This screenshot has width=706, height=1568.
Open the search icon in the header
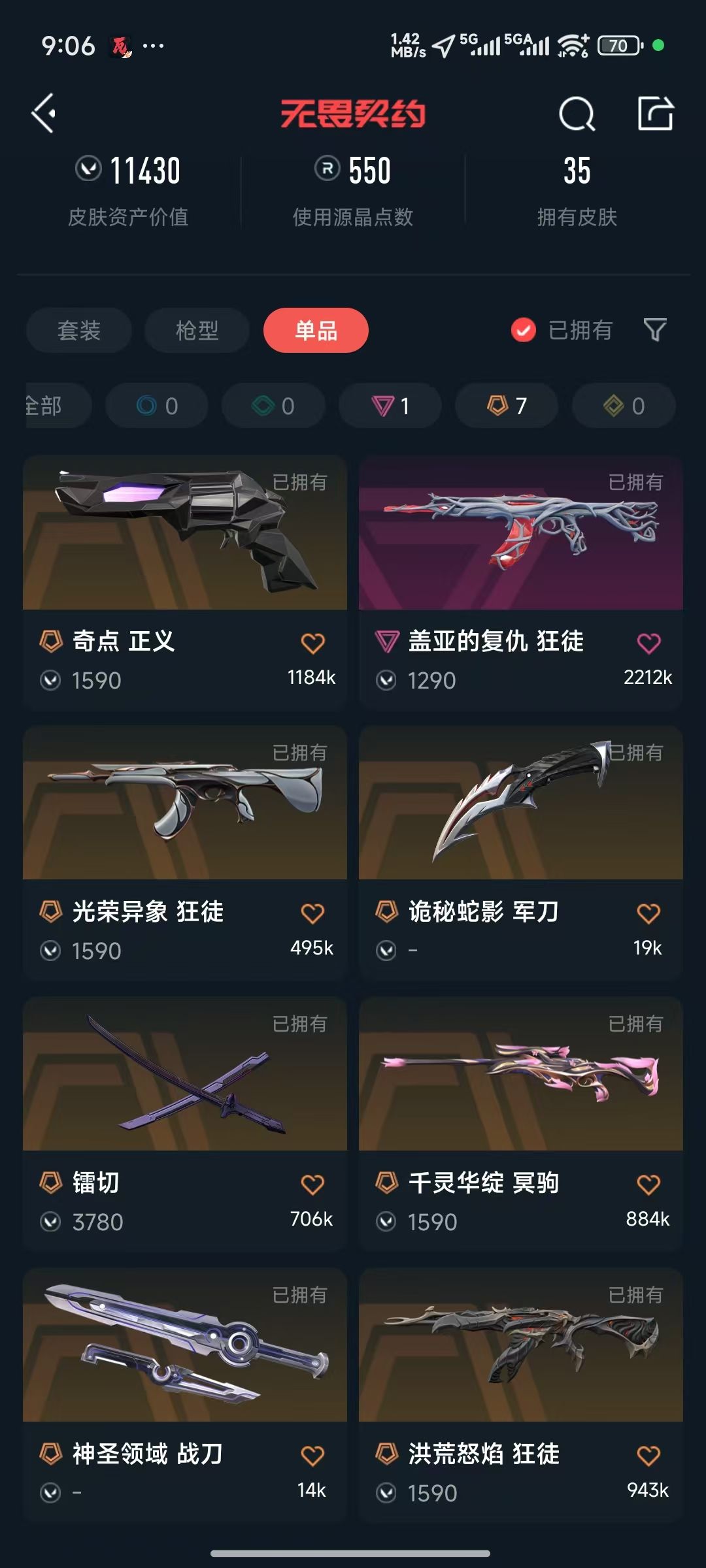click(x=577, y=114)
